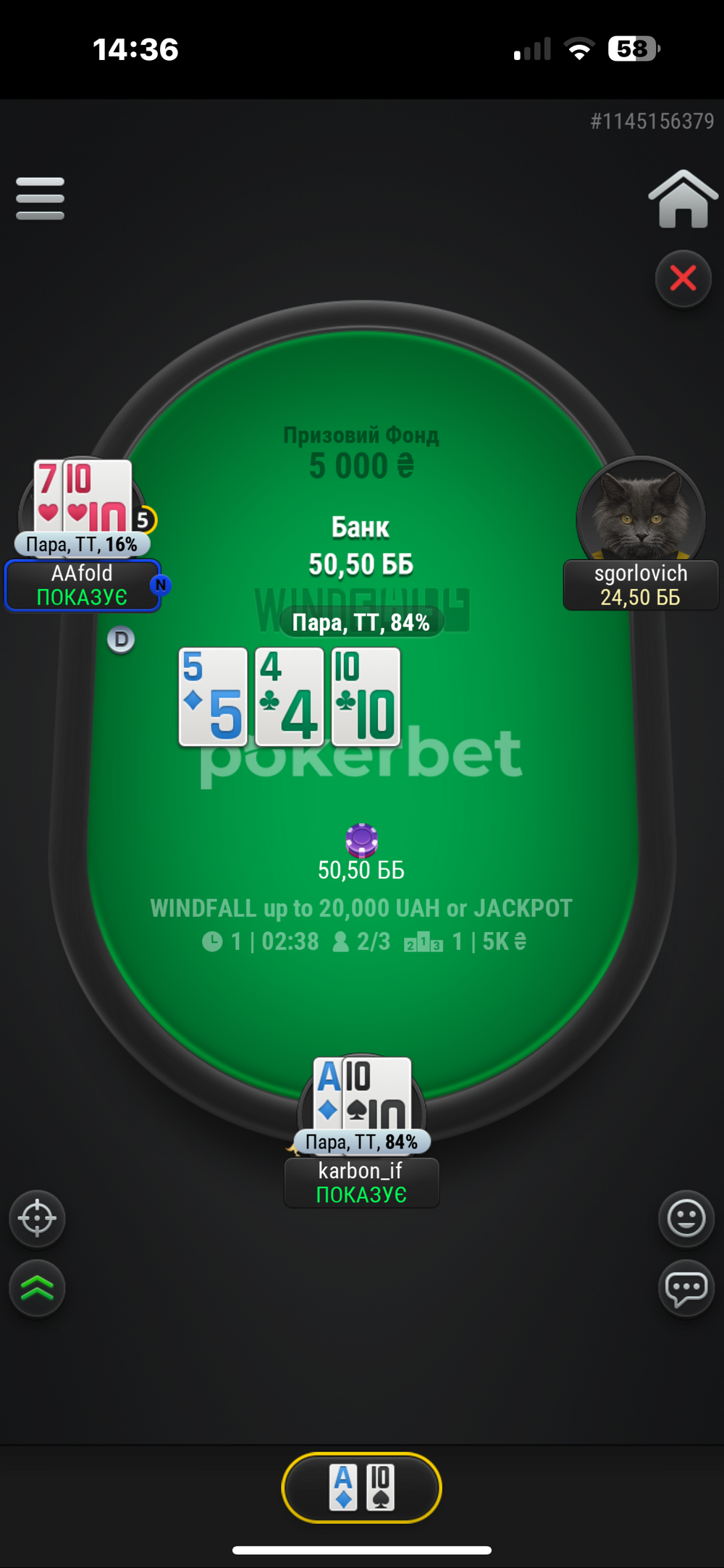Open the hamburger menu
This screenshot has height=1568, width=724.
pos(40,198)
